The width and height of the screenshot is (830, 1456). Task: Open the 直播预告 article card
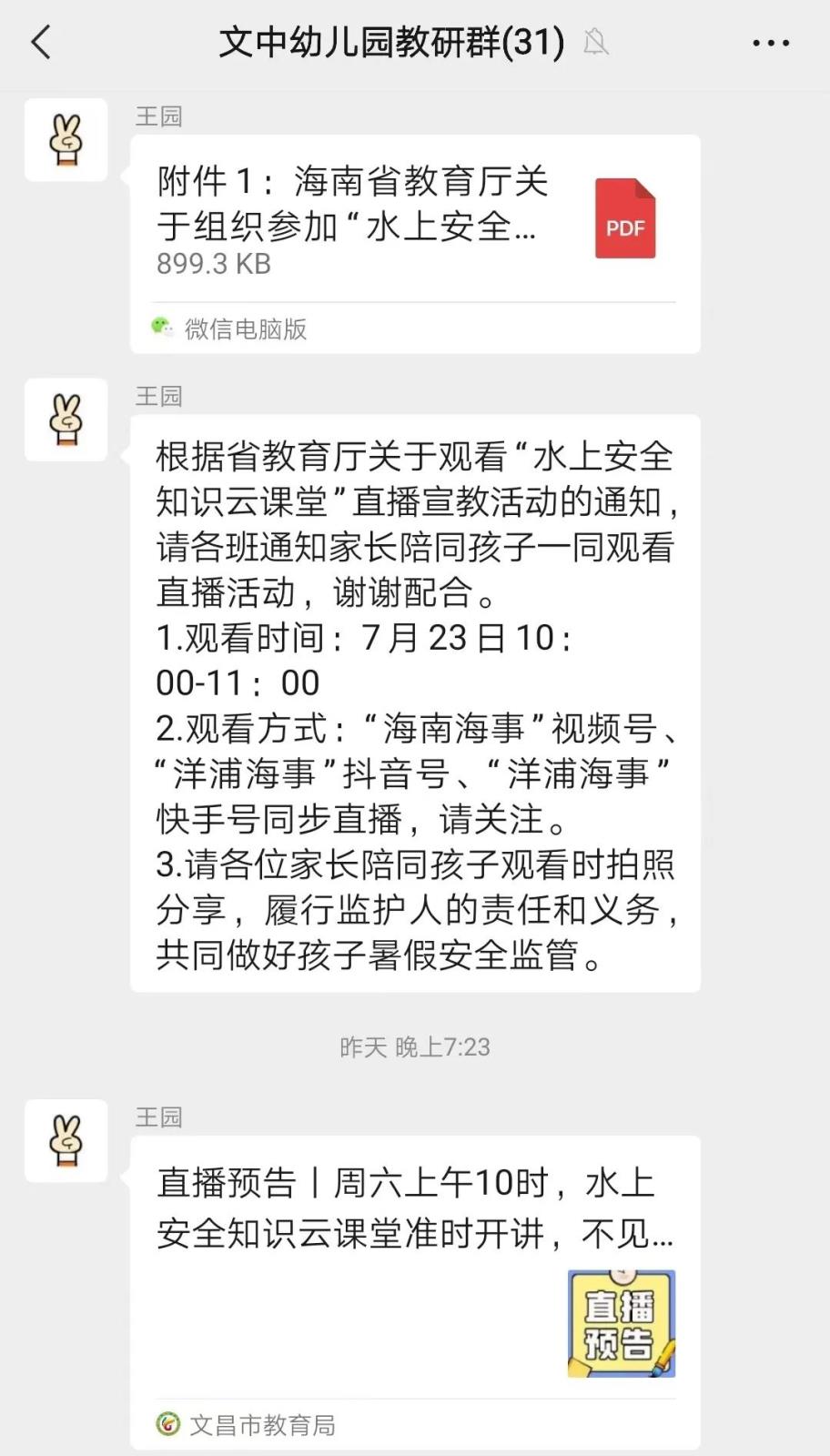[415, 1274]
